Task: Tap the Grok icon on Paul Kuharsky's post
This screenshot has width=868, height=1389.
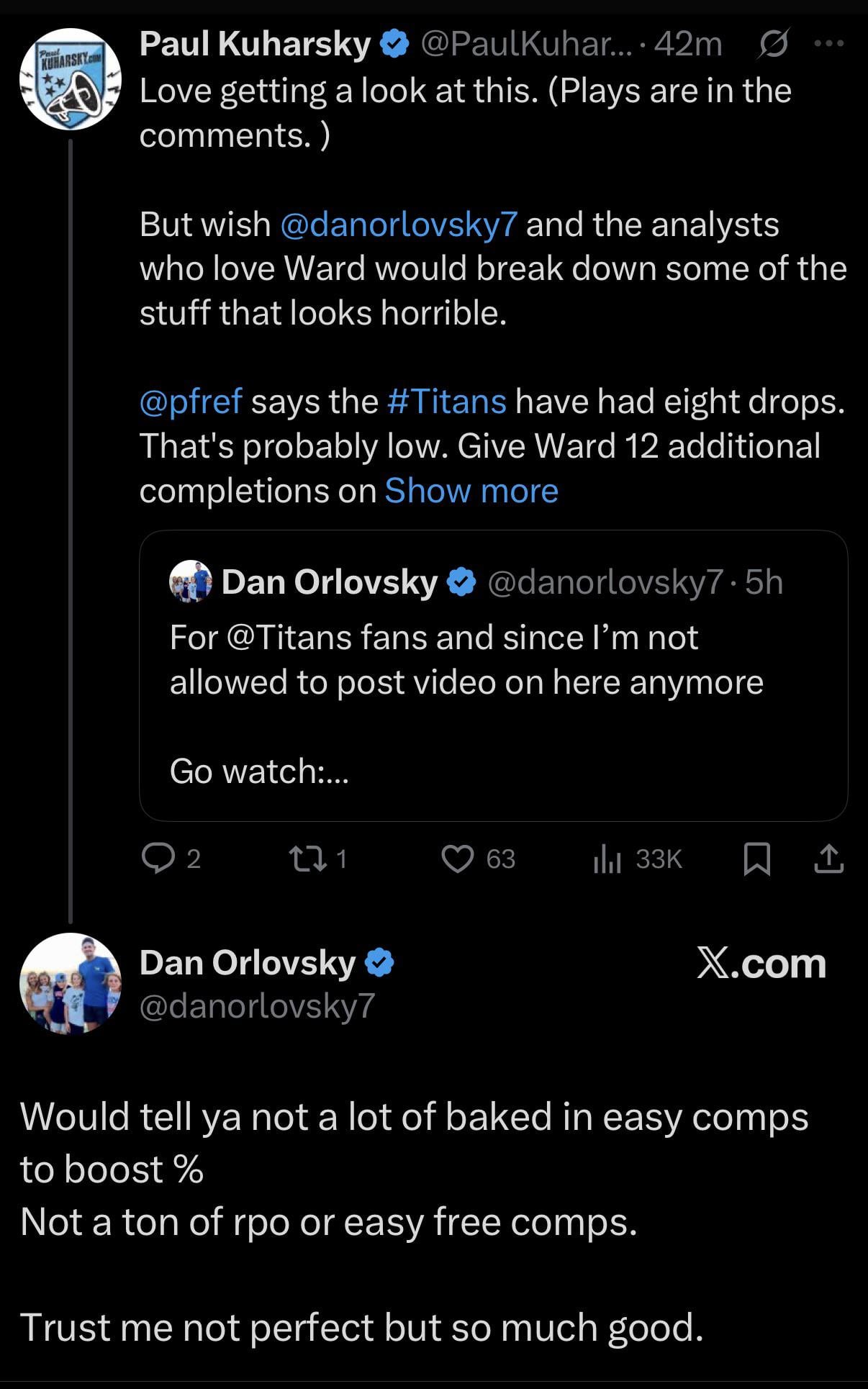Action: click(x=774, y=44)
